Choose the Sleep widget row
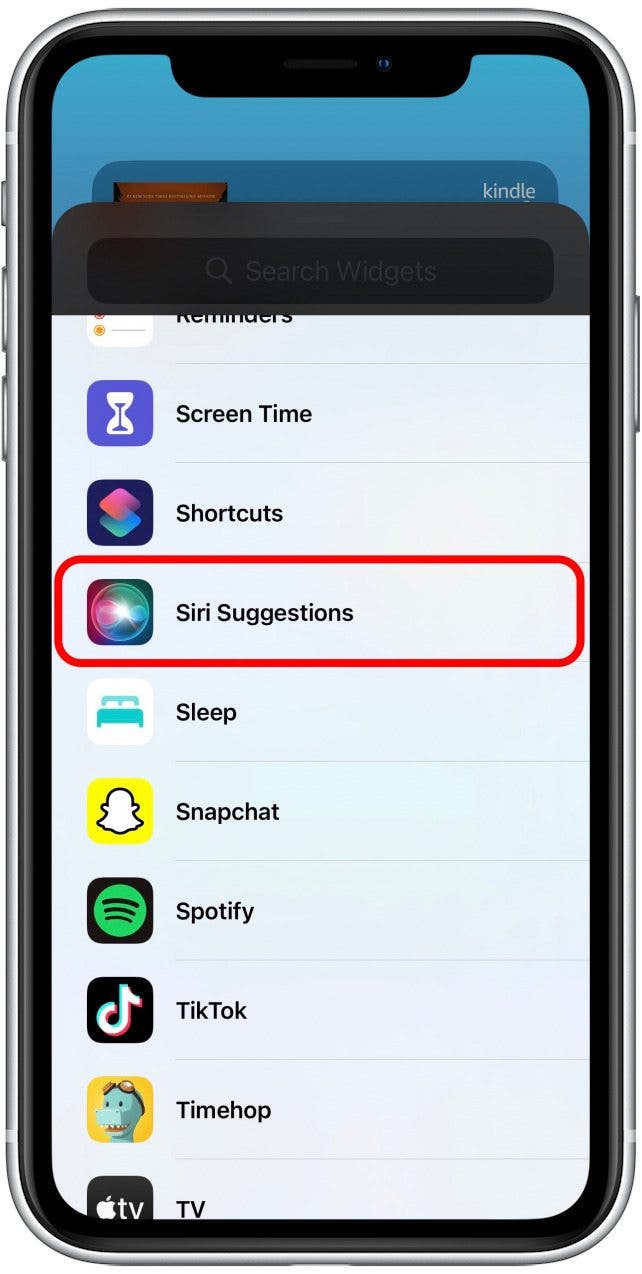 [320, 712]
